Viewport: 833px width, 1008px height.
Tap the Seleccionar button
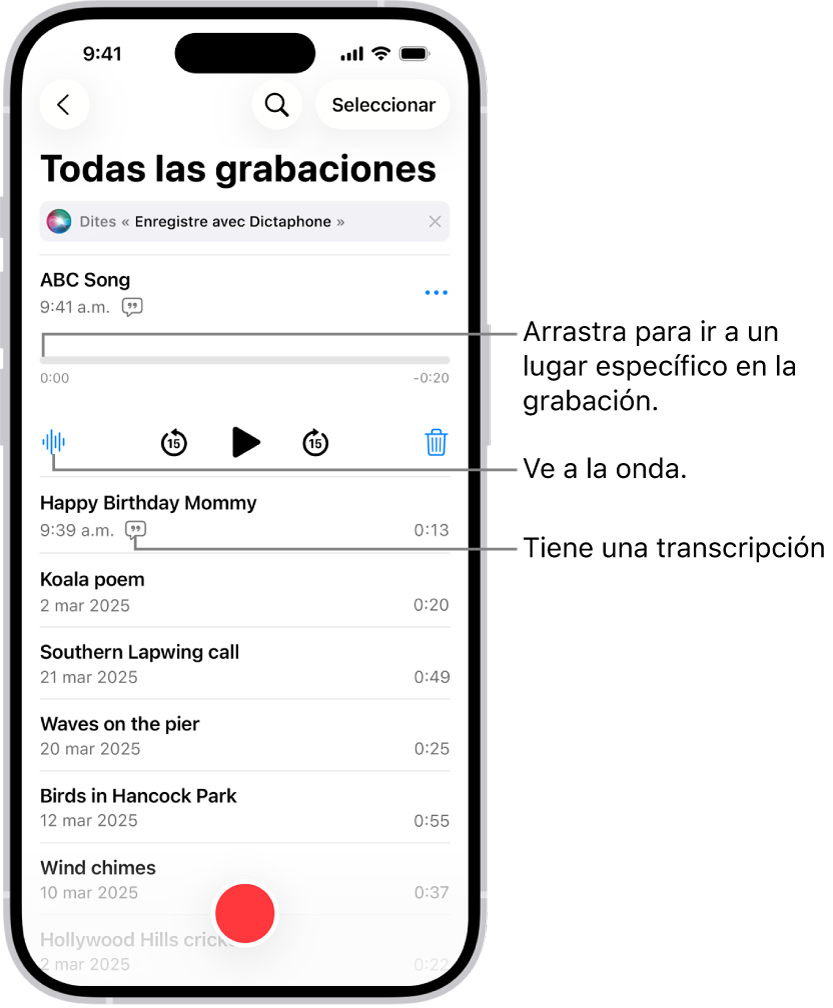point(383,104)
